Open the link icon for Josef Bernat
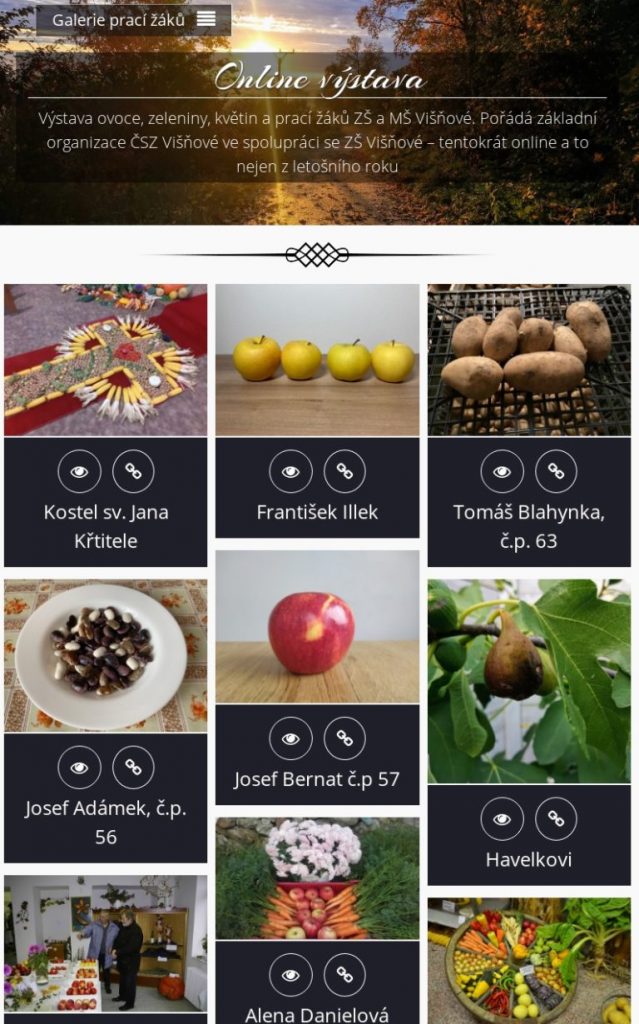 click(344, 738)
